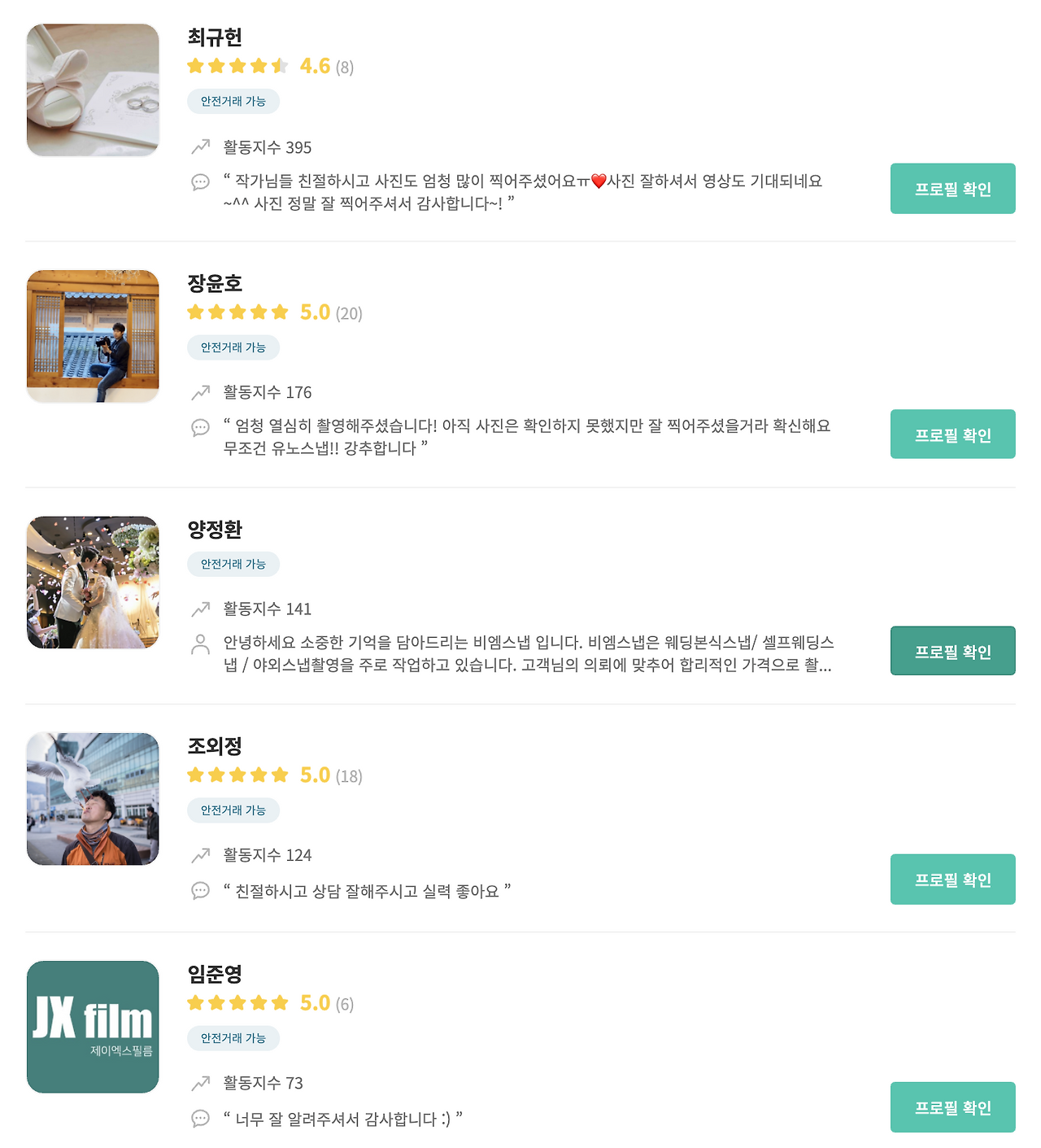The image size is (1041, 1148).
Task: Toggle the 안전거래 가능 badge for 임준영
Action: coord(235,1037)
